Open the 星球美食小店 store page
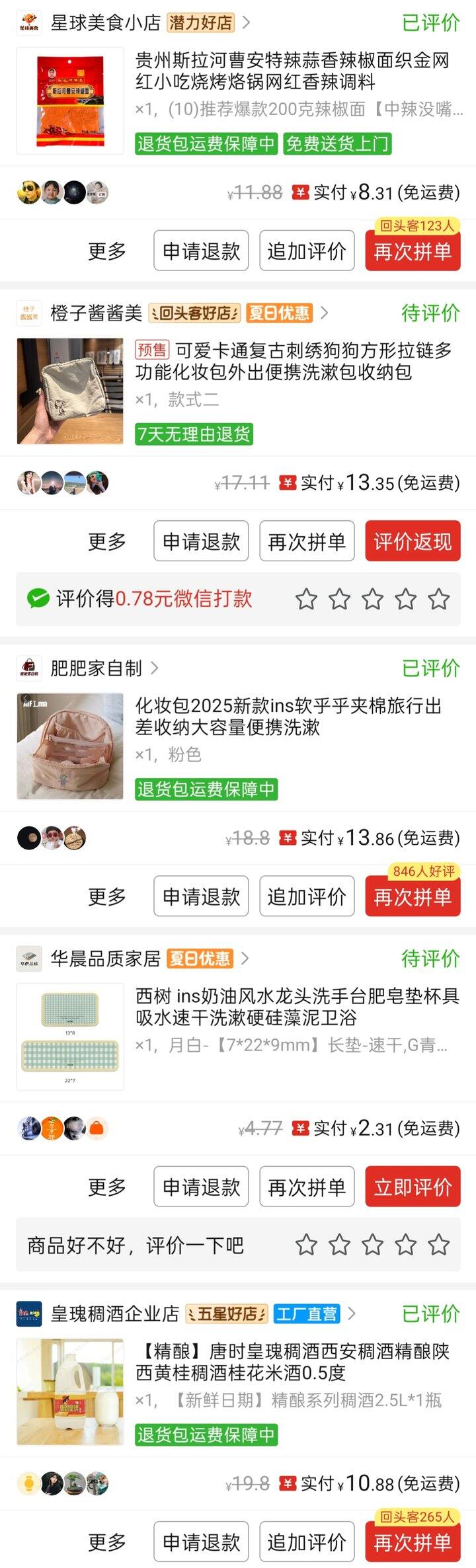 (x=106, y=22)
